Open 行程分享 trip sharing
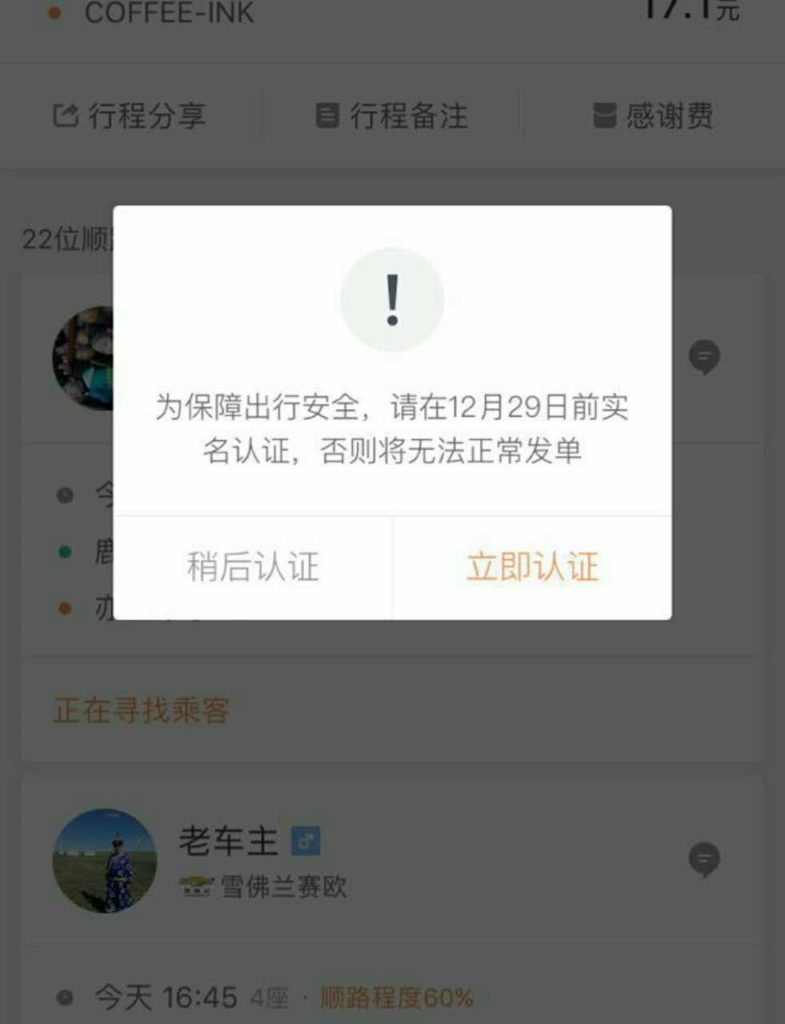 click(130, 116)
